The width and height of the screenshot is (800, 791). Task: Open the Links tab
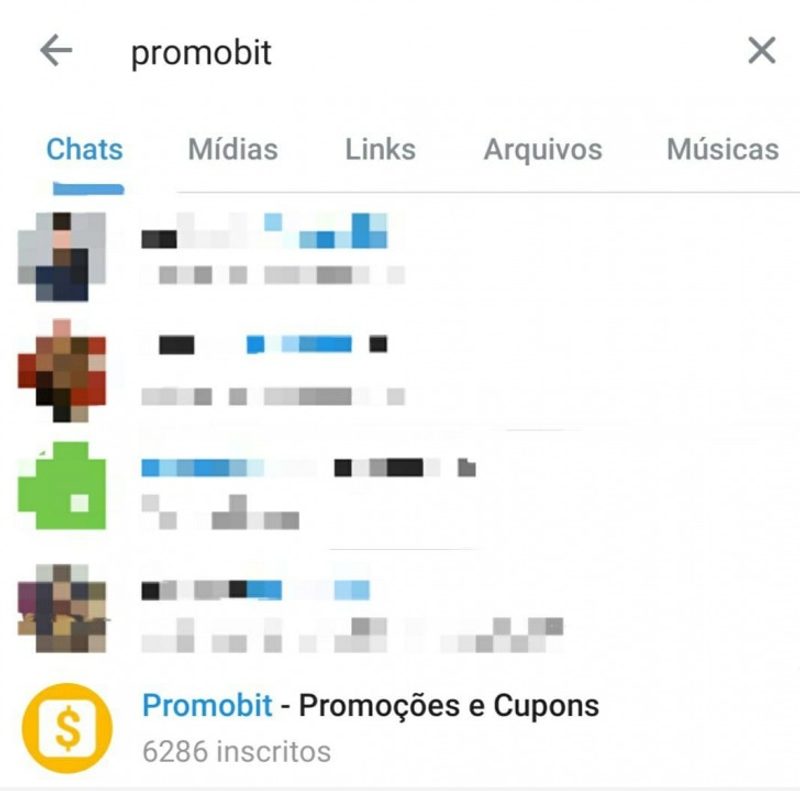coord(380,150)
